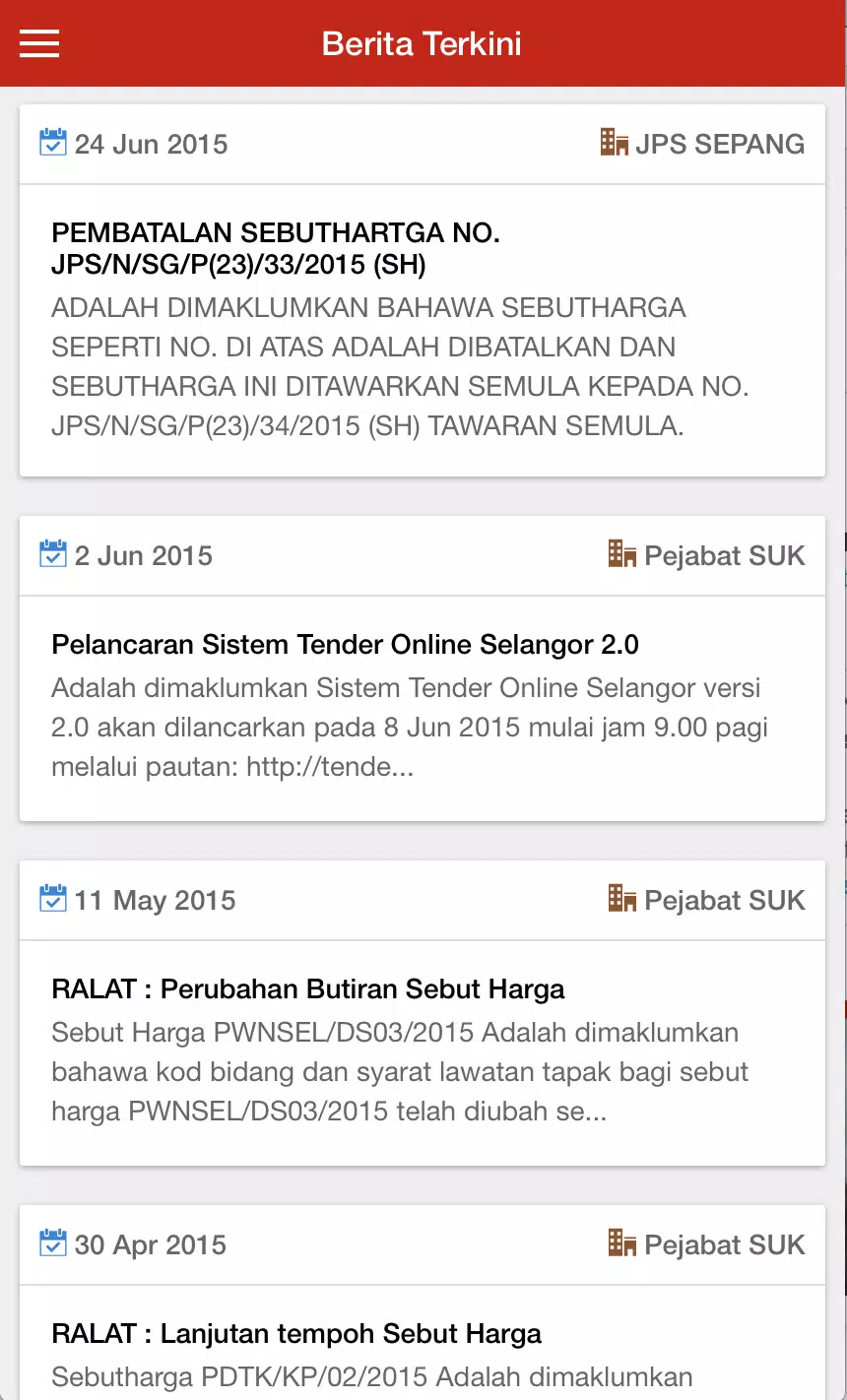Open the hamburger drawer menu

point(39,43)
